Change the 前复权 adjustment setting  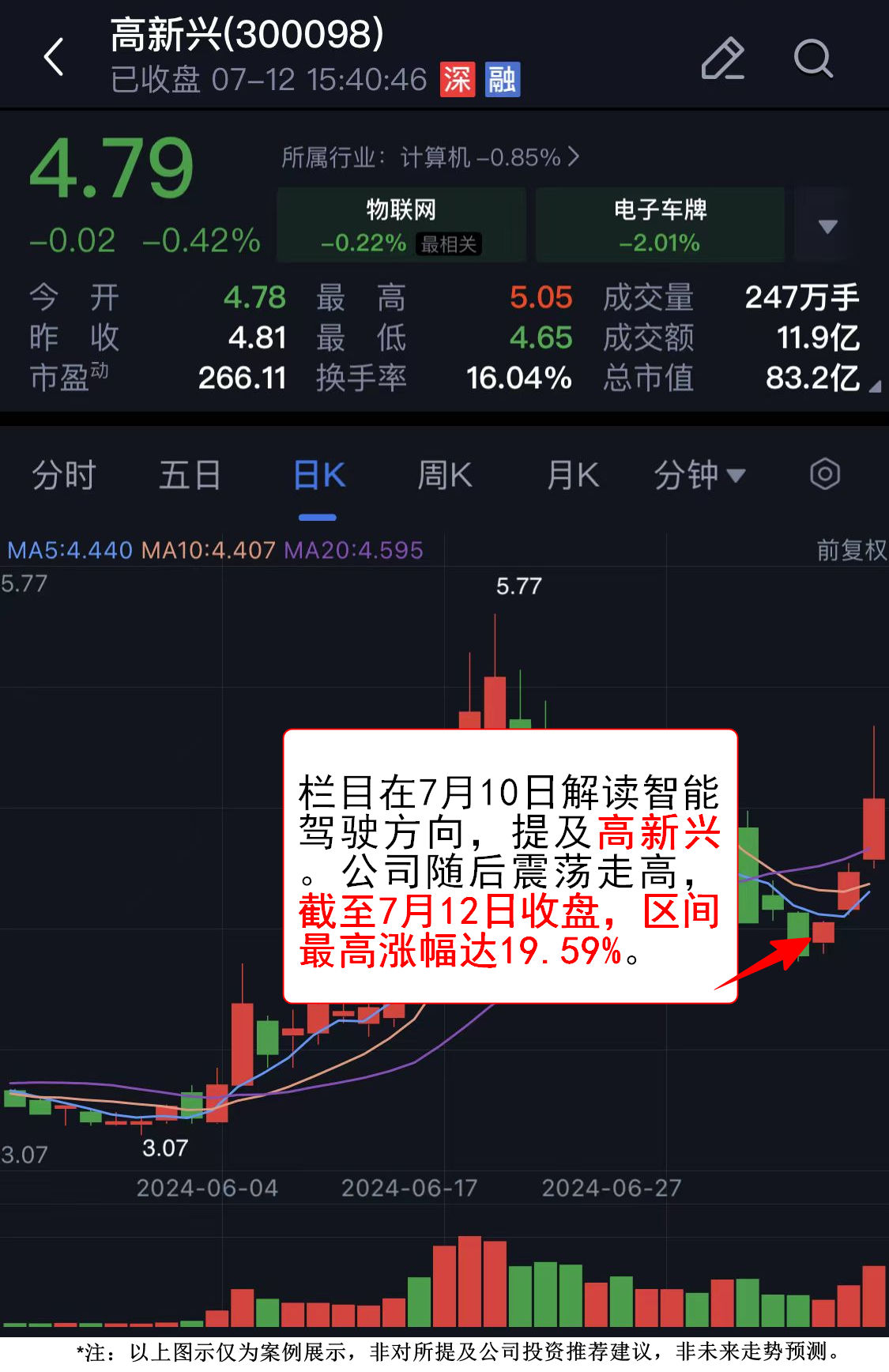(x=850, y=550)
